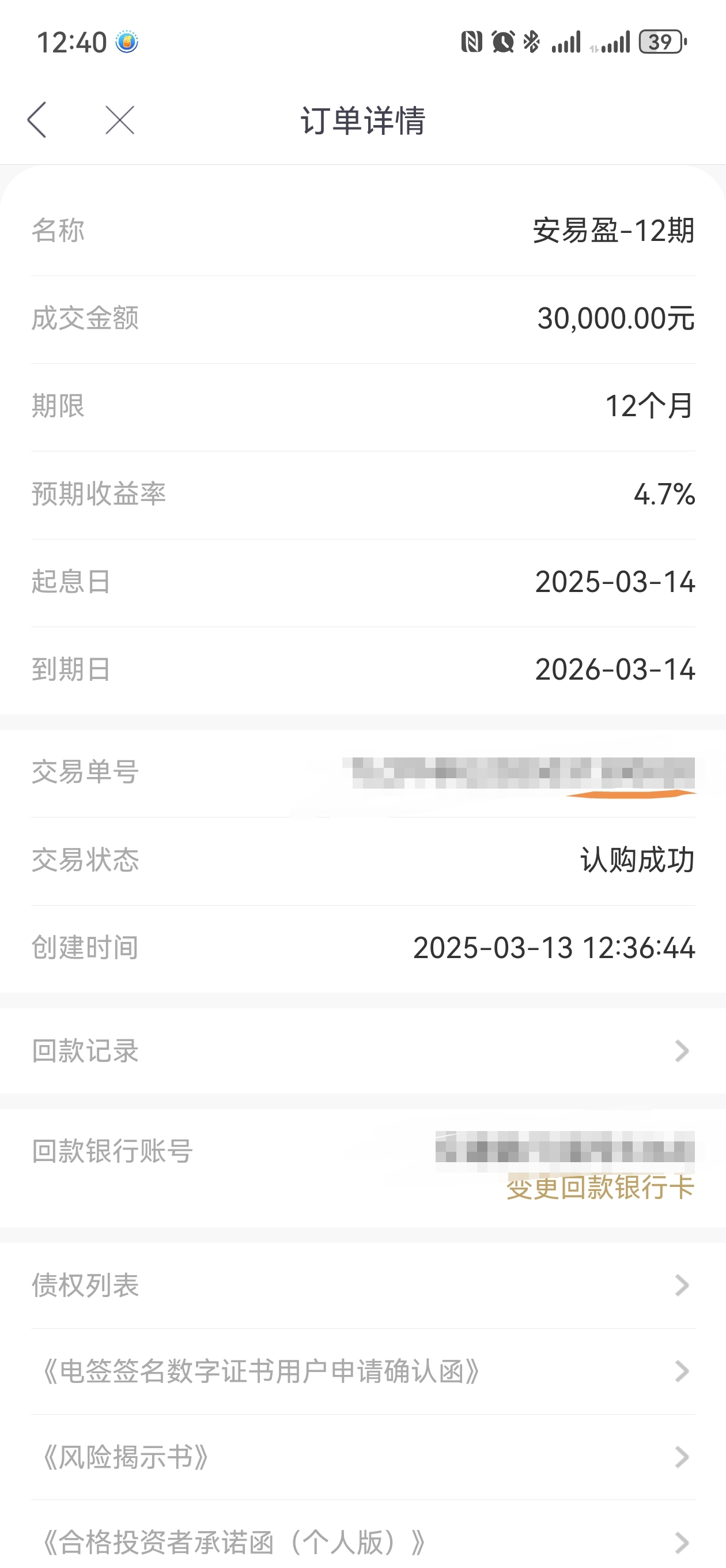View 电签签名数字证书用户申请确认函 document
Screen dimensions: 726x1568
pos(362,1371)
